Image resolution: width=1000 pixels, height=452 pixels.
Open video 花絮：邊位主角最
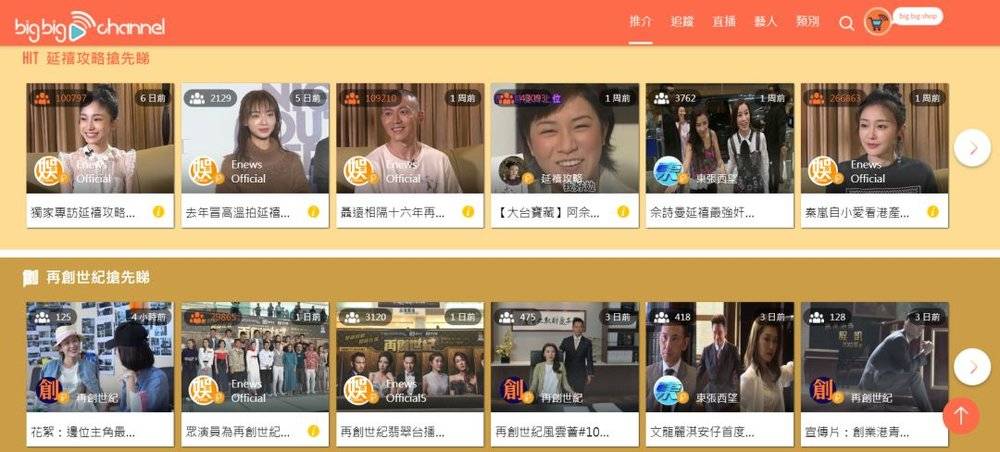coord(99,358)
